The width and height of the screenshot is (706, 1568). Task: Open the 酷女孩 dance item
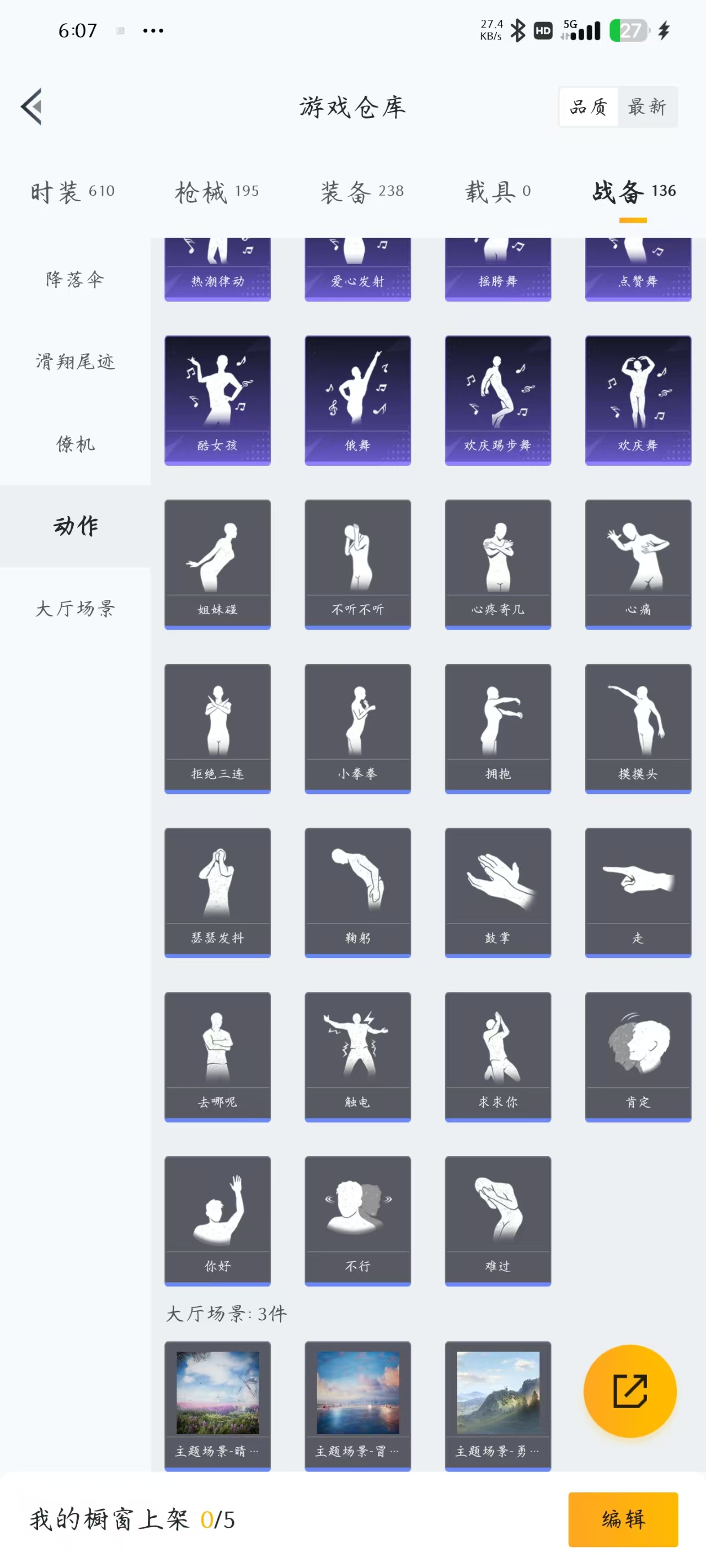[217, 400]
